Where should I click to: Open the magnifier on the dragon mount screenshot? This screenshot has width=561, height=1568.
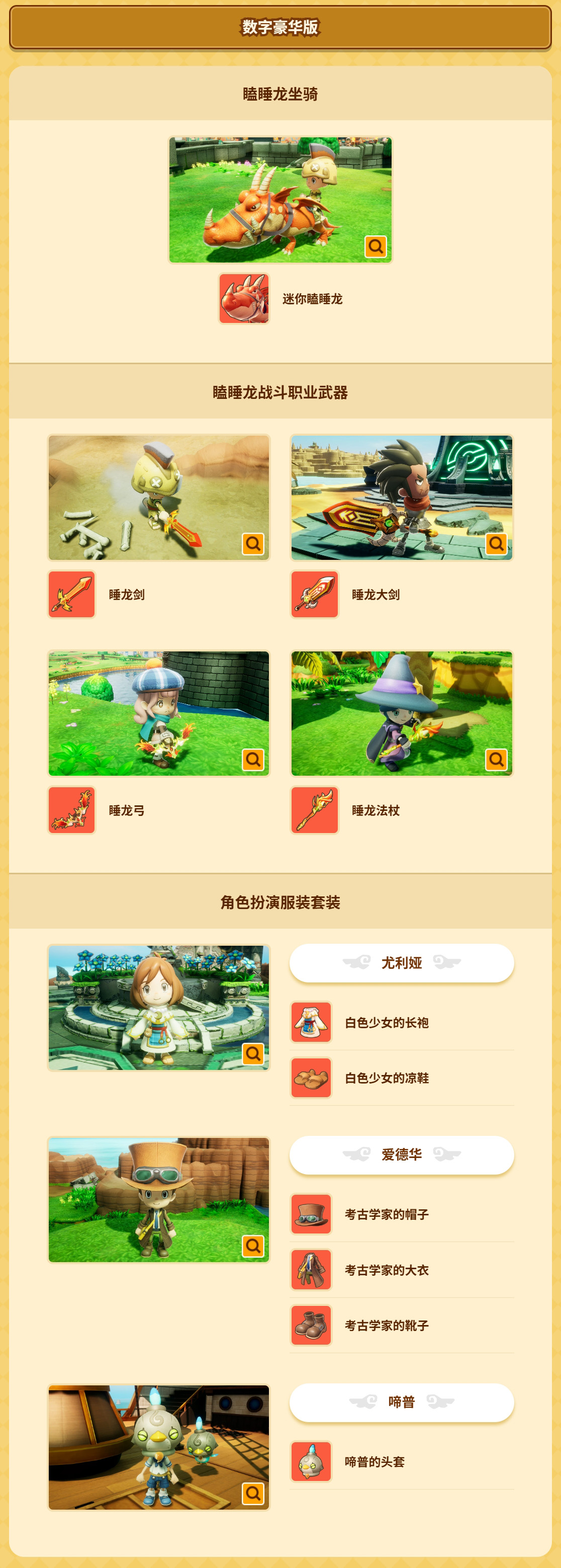click(x=376, y=246)
